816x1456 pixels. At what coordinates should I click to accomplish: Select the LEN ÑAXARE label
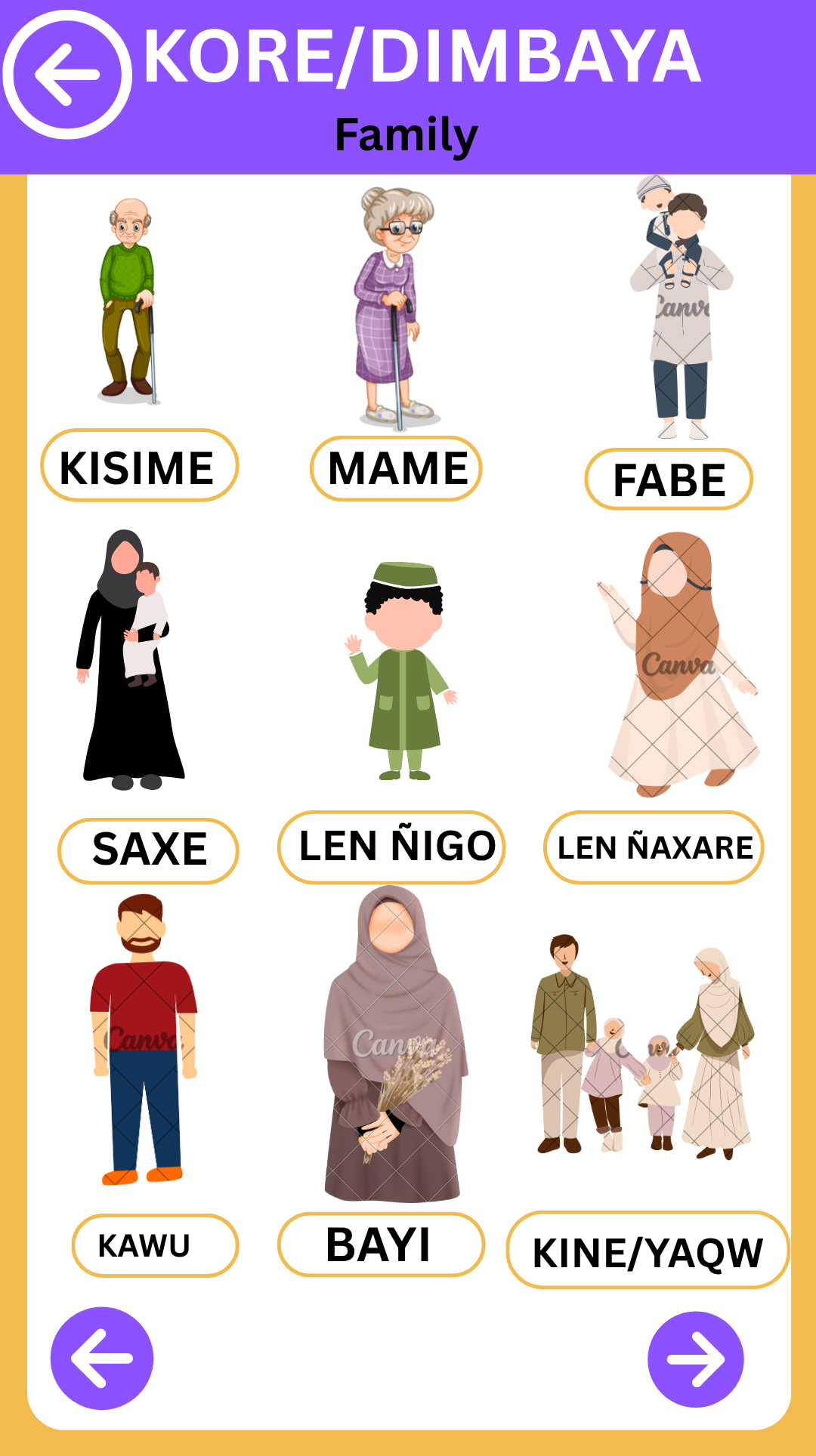[654, 847]
